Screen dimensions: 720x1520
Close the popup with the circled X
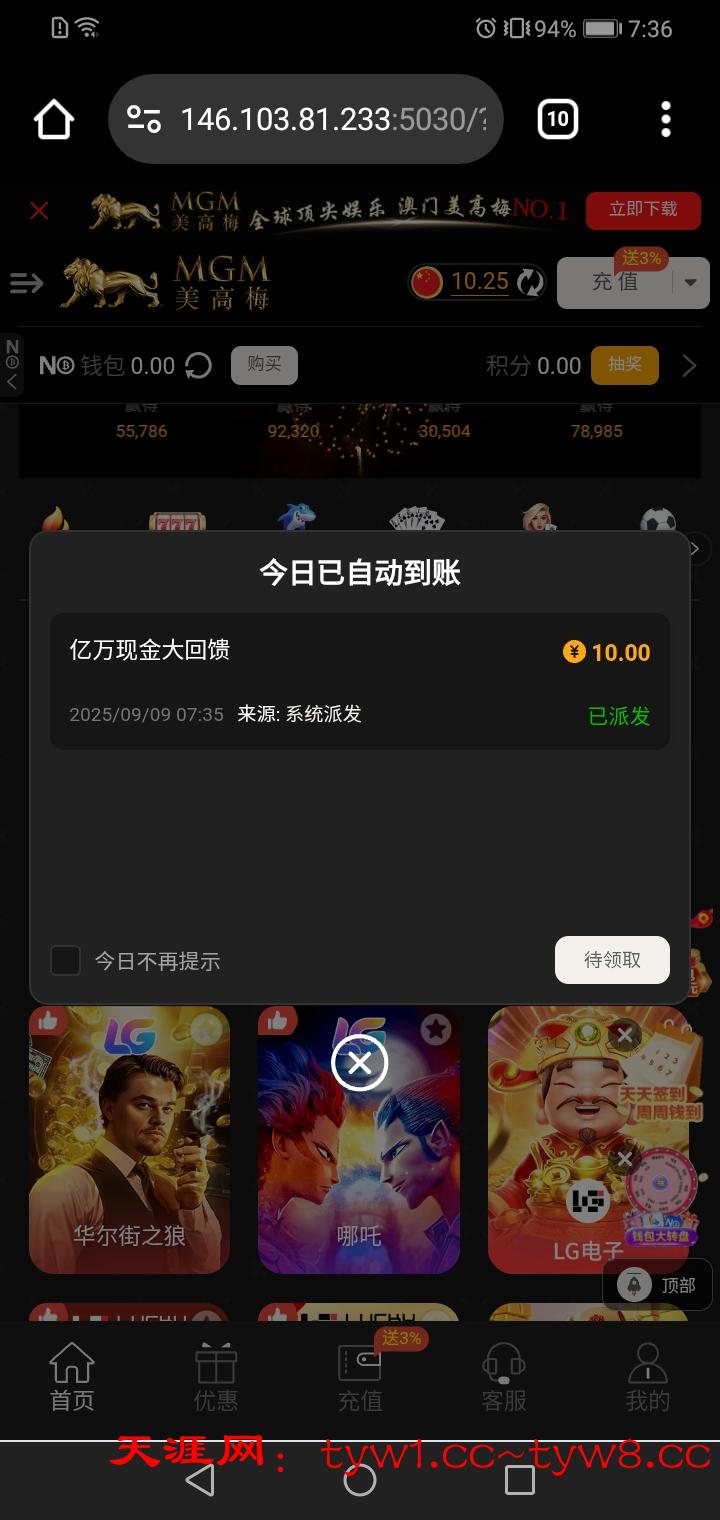pyautogui.click(x=359, y=1063)
